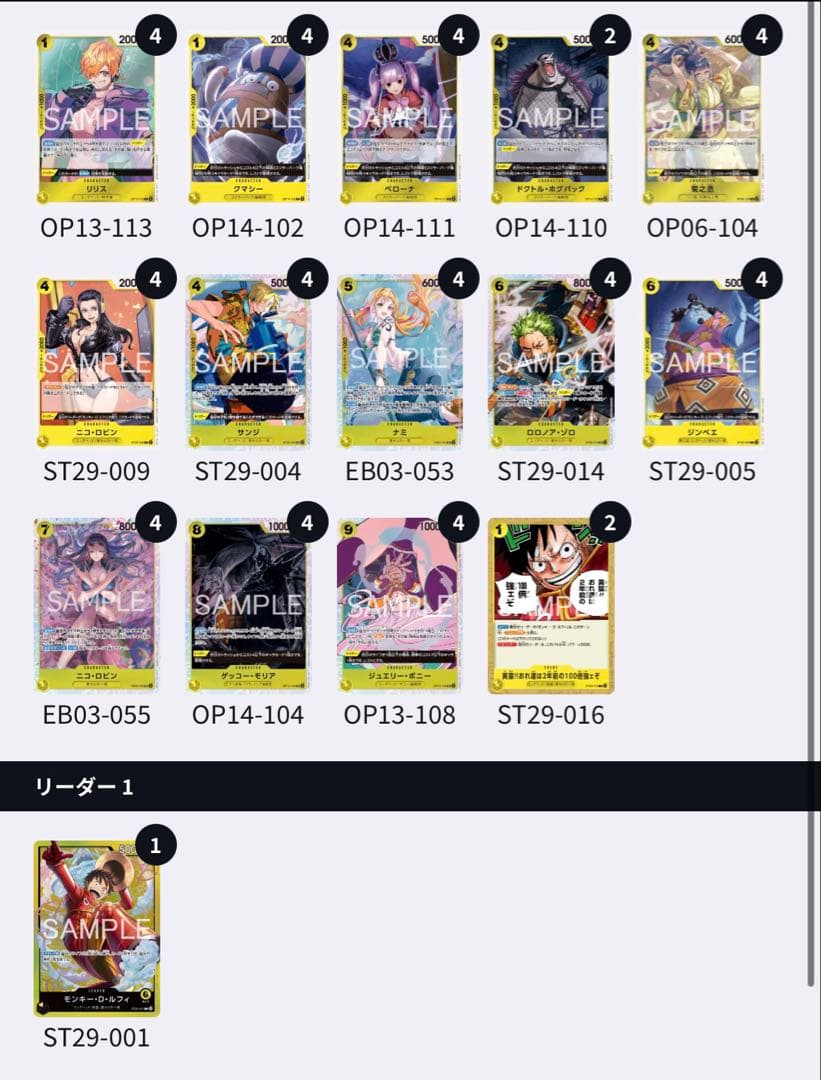View the OP14-102 Kumashi card

click(x=248, y=118)
